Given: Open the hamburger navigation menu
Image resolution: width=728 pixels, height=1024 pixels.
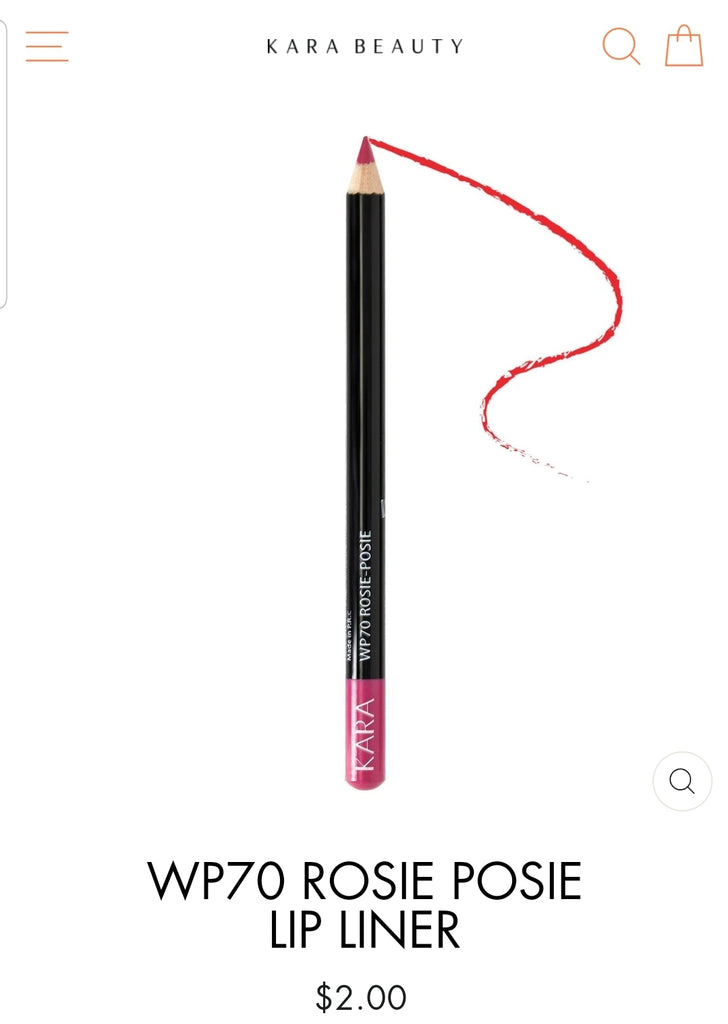Looking at the screenshot, I should tap(47, 46).
